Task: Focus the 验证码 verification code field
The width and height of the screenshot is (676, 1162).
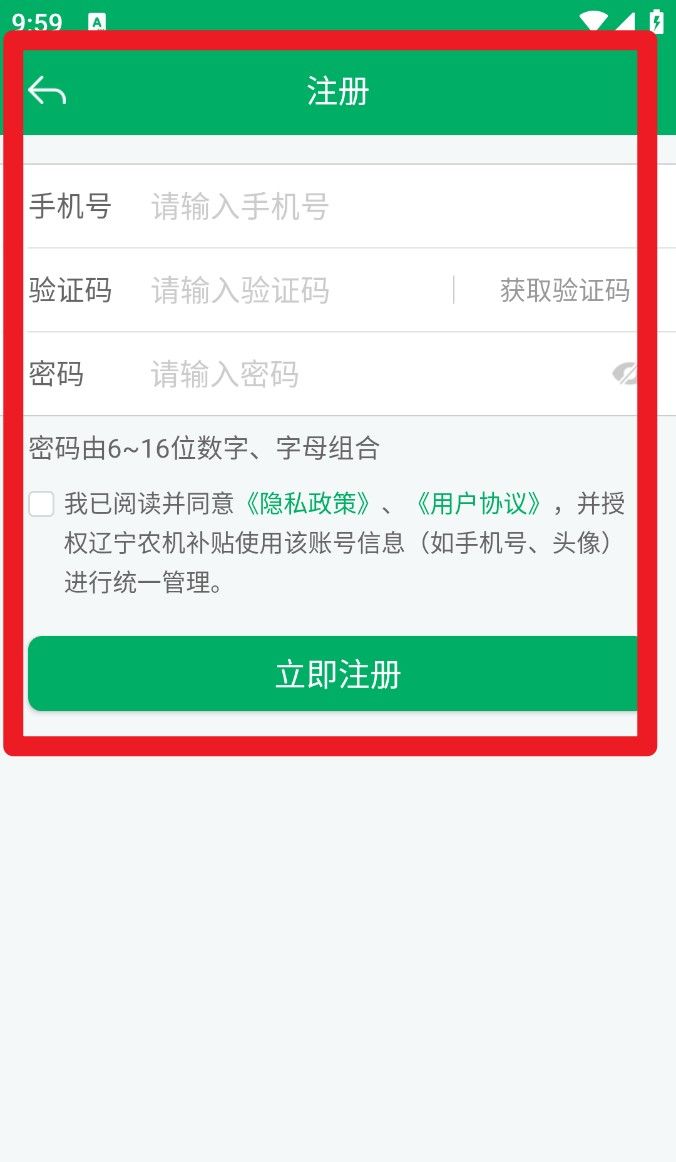Action: pyautogui.click(x=295, y=291)
